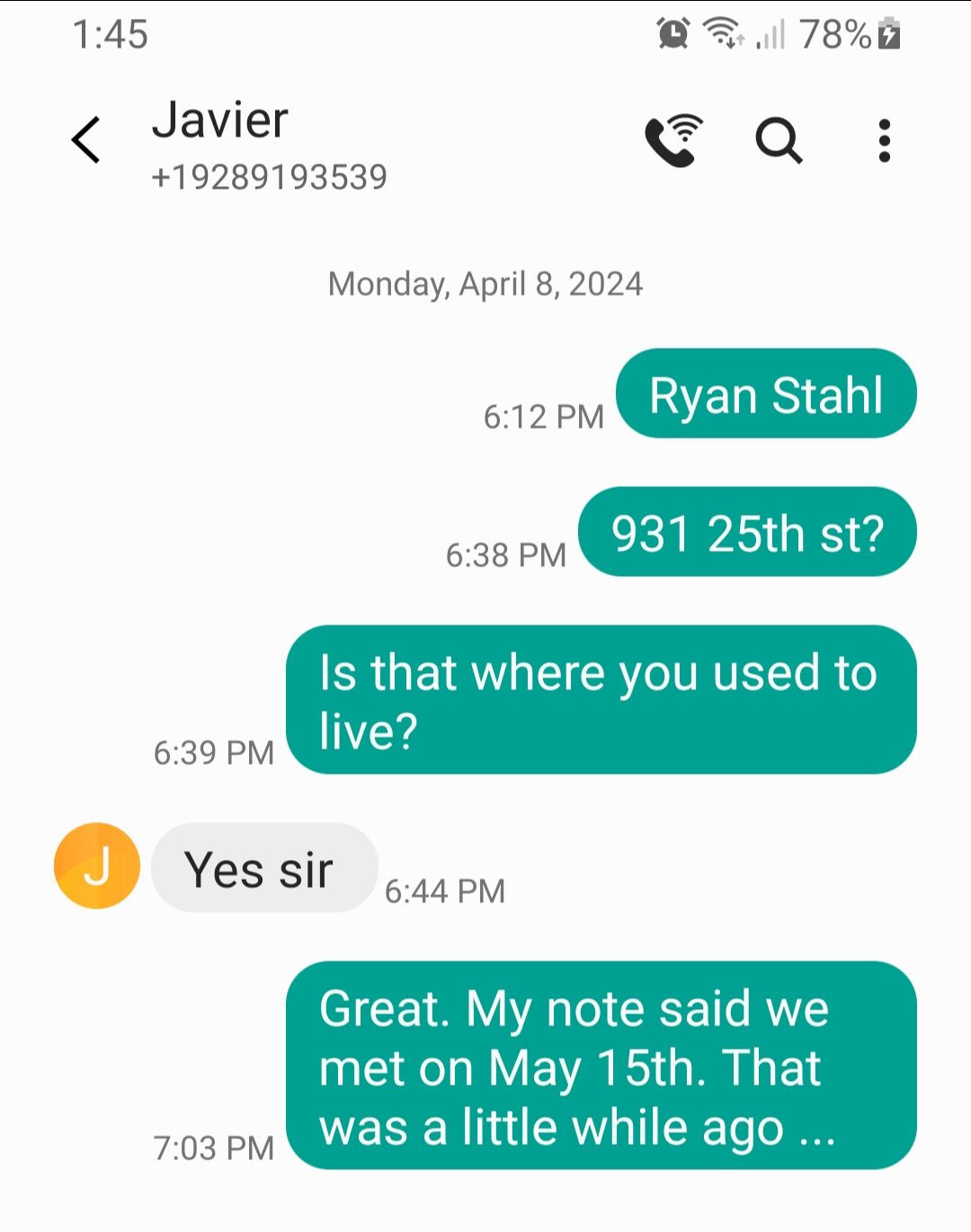Open the three-dot overflow menu
Screen dimensions: 971x1232
[884, 141]
